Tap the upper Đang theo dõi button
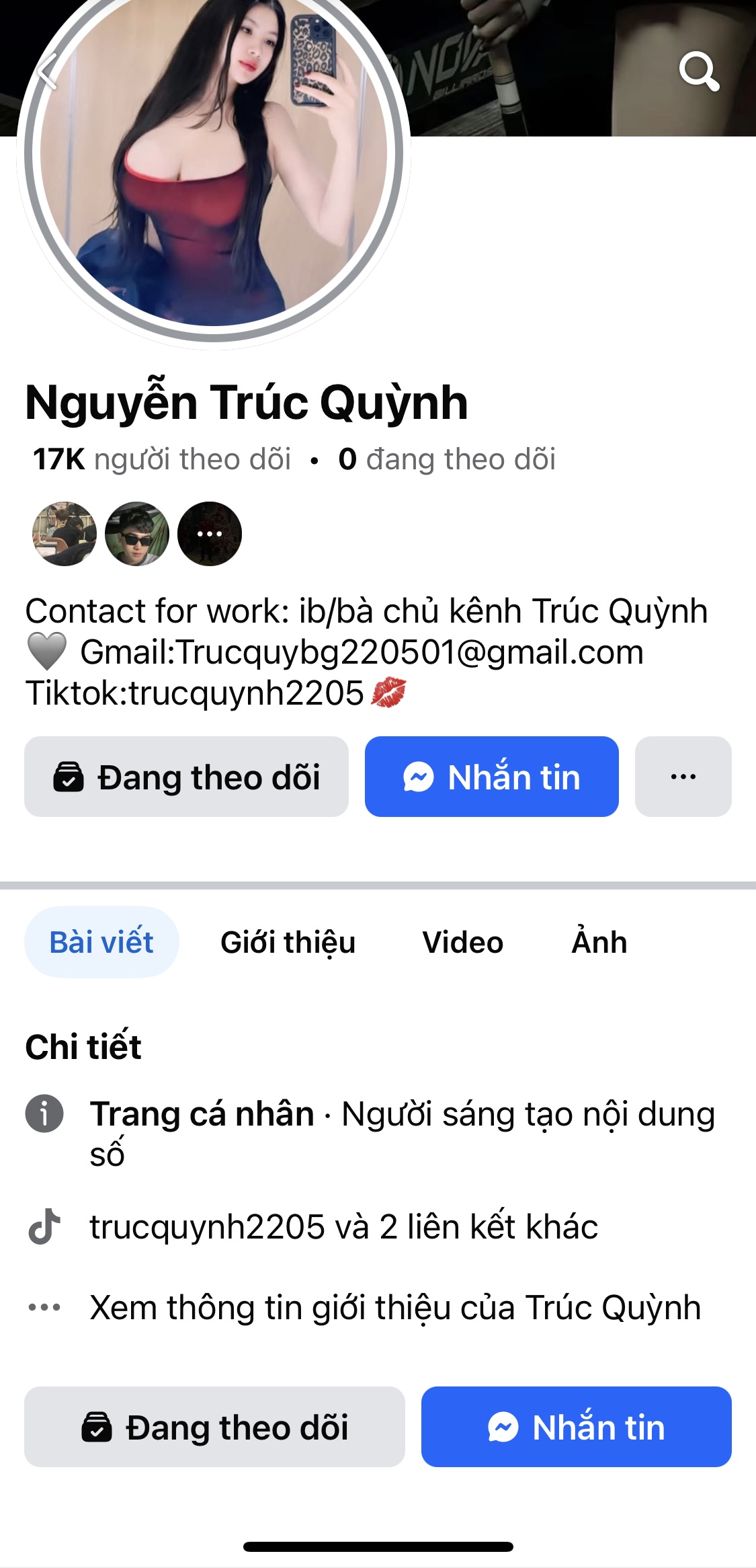The width and height of the screenshot is (756, 1568). pyautogui.click(x=186, y=777)
